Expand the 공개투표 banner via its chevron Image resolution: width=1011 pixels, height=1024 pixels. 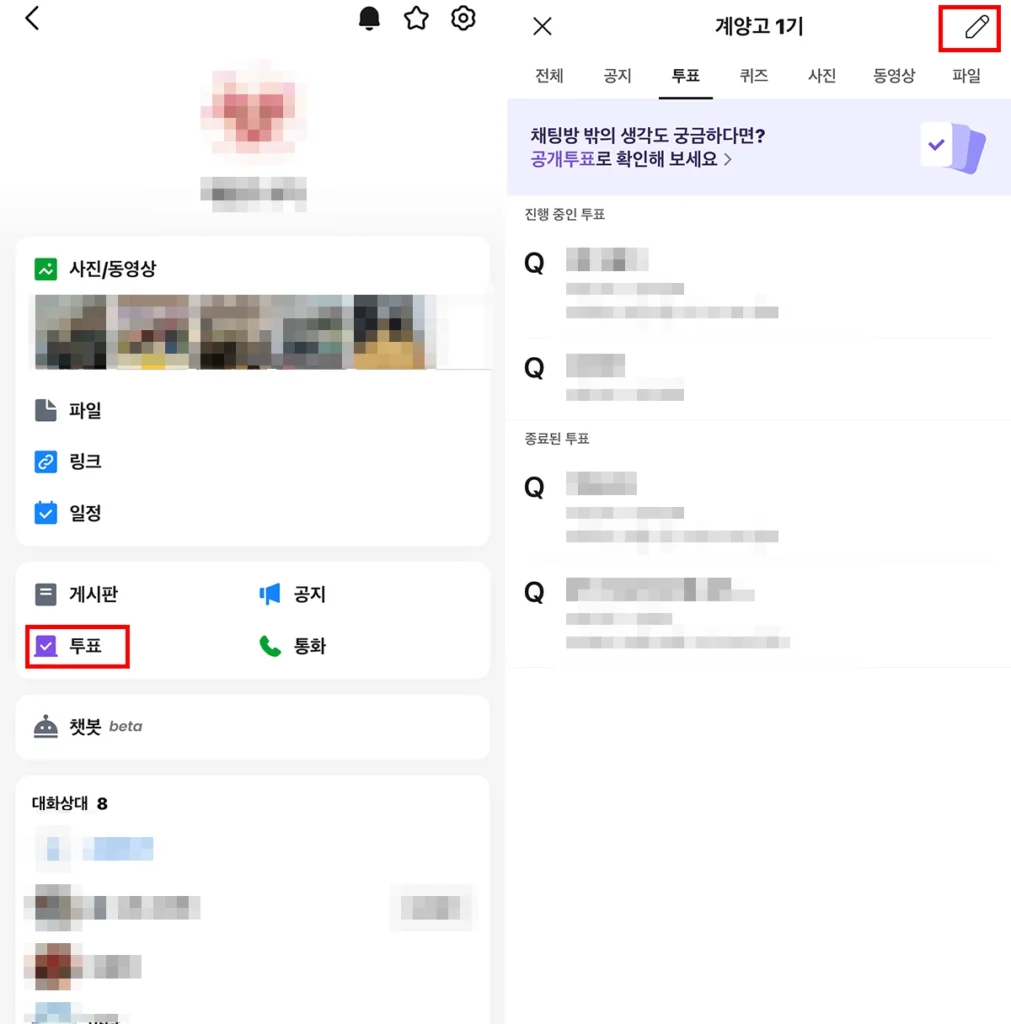tap(728, 160)
